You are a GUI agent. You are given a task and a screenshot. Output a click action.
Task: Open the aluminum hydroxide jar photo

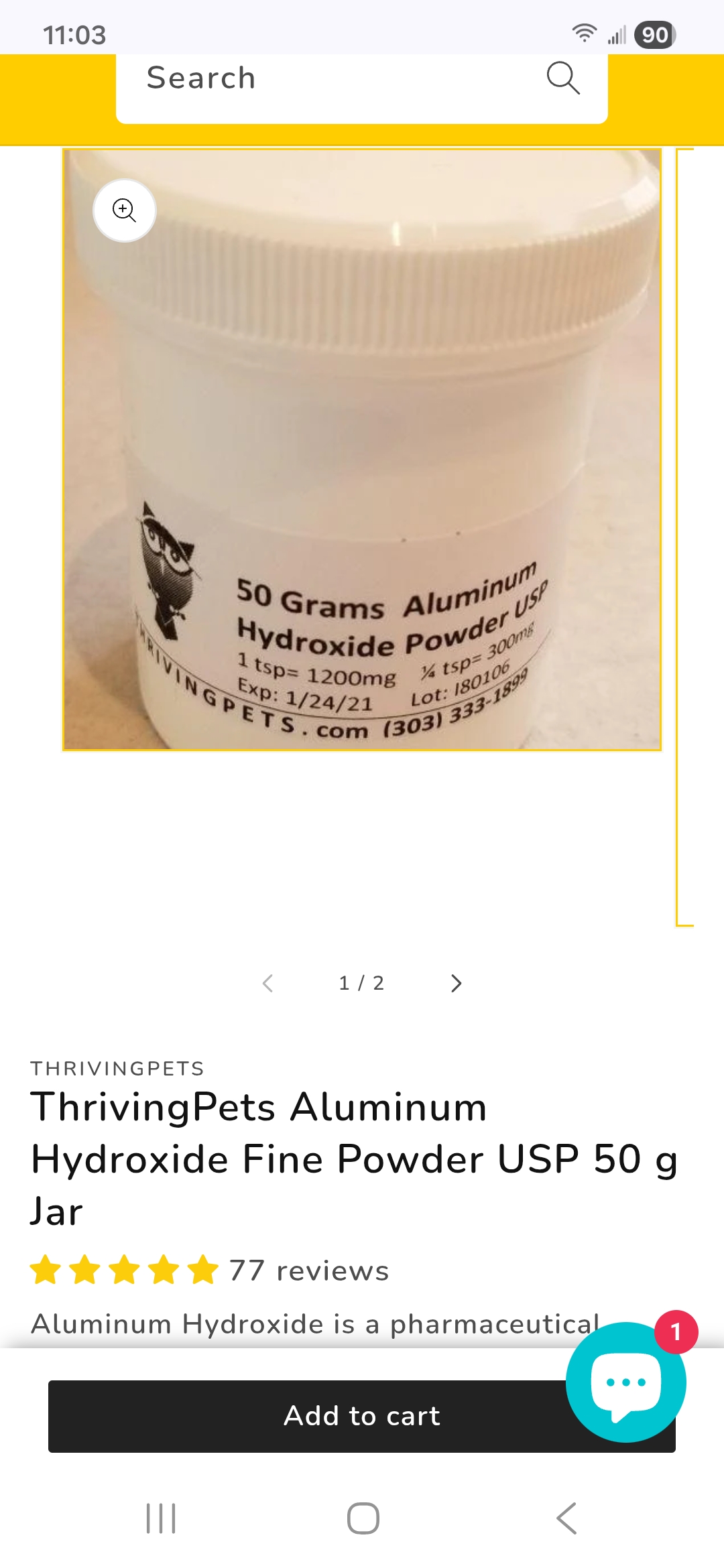362,449
